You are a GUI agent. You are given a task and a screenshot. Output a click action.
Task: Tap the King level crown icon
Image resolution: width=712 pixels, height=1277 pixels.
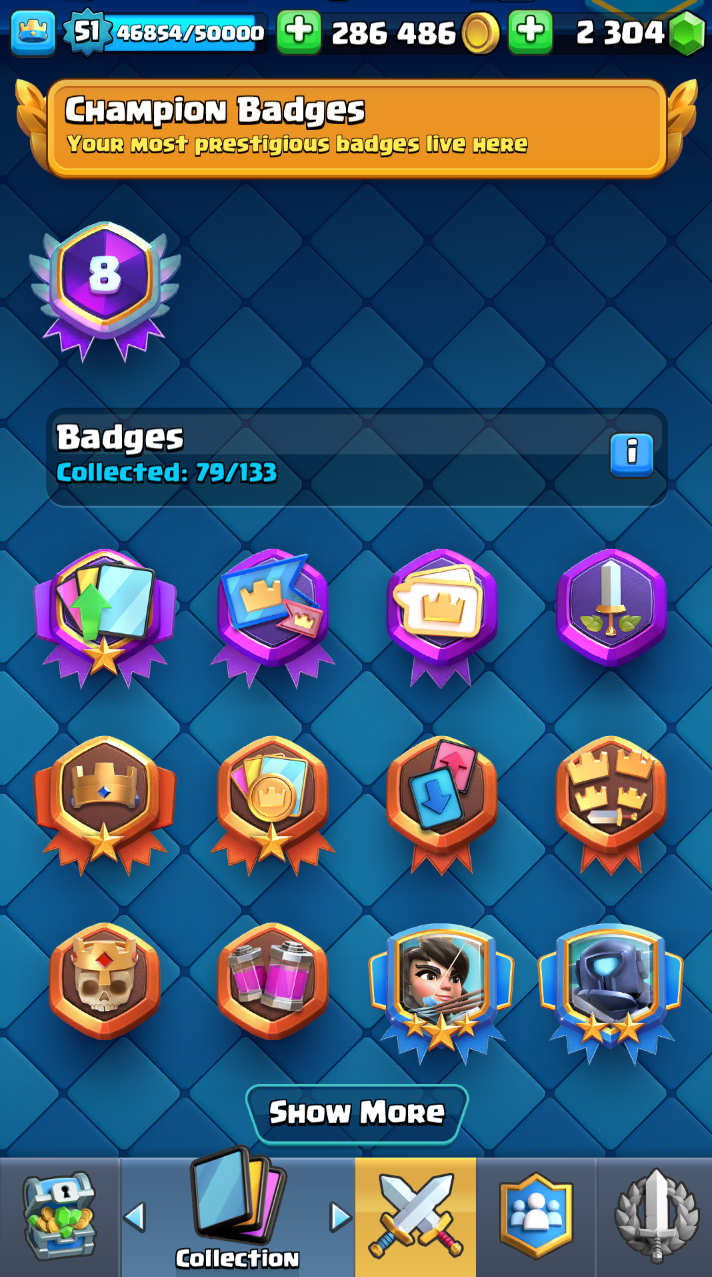pos(33,33)
